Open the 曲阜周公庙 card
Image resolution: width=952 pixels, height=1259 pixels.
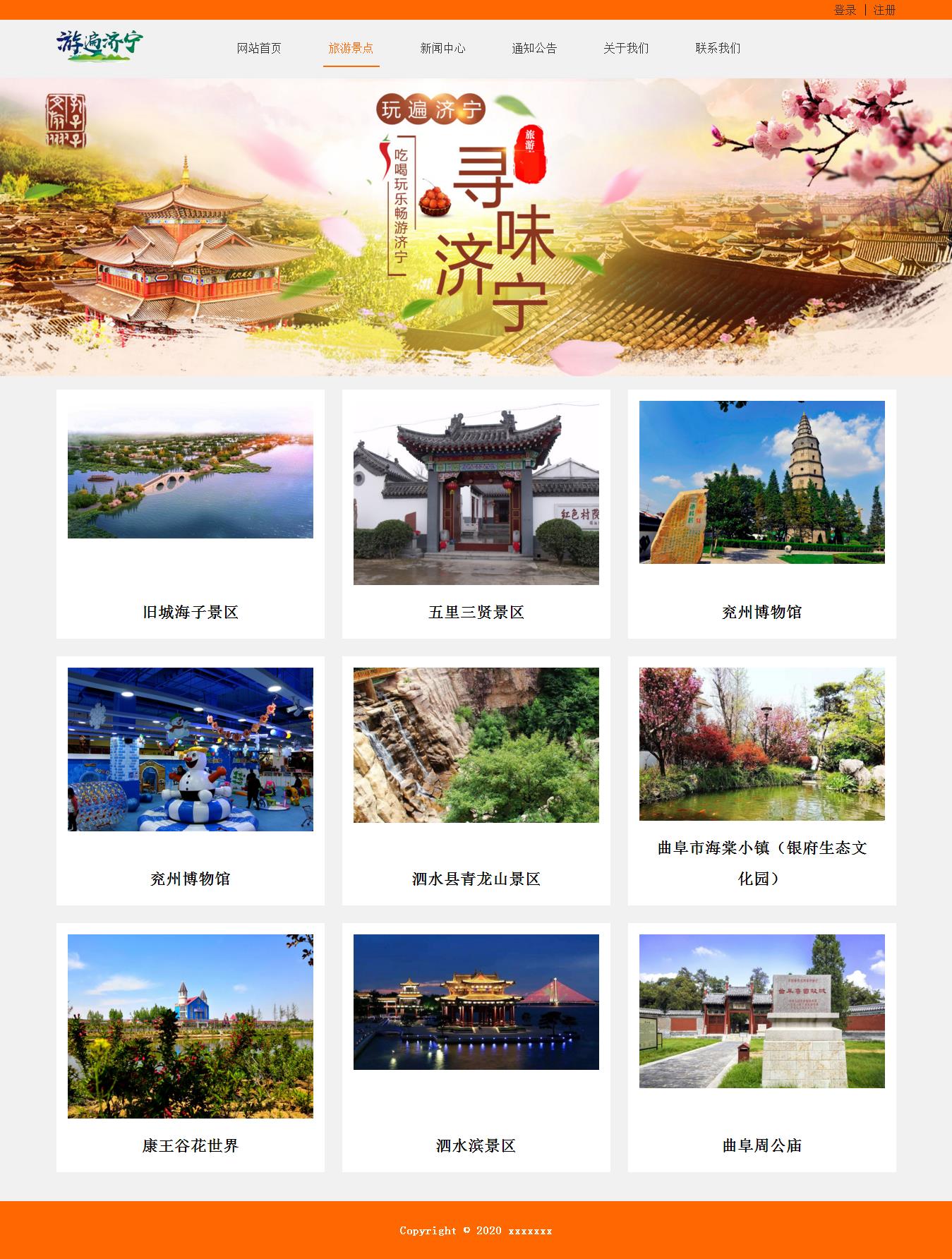click(762, 1047)
